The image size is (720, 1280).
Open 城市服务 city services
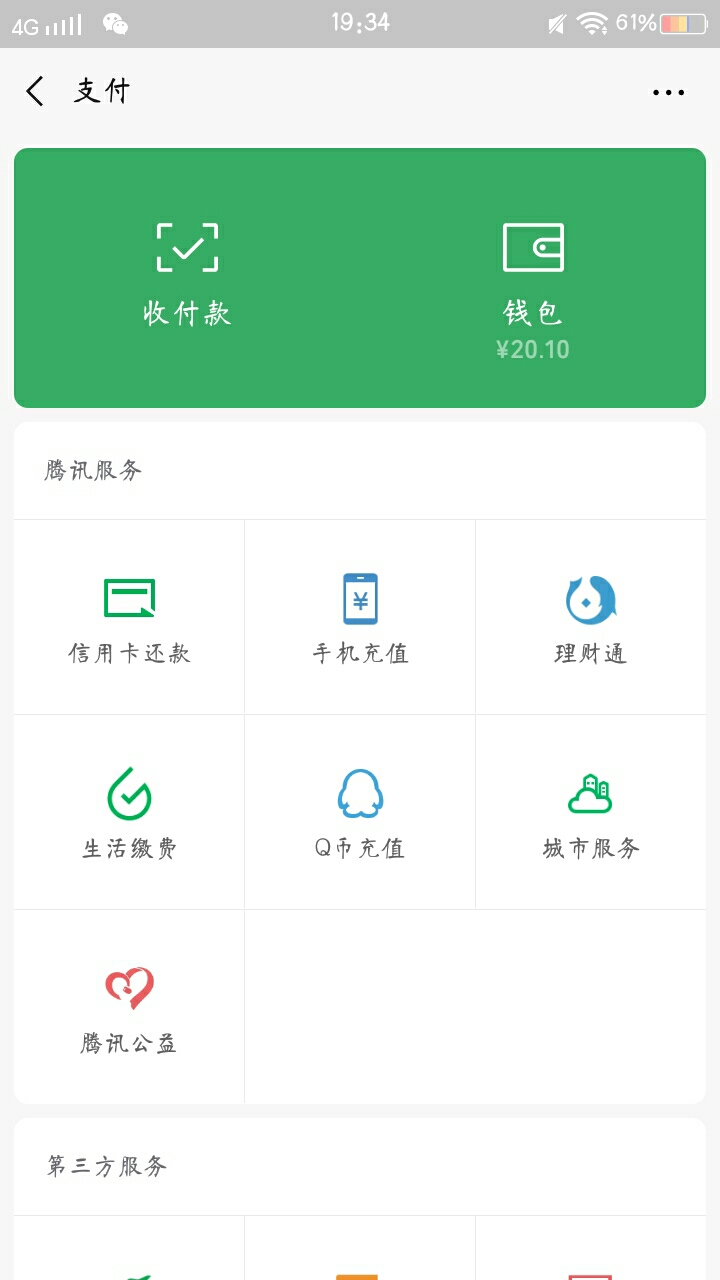(590, 812)
